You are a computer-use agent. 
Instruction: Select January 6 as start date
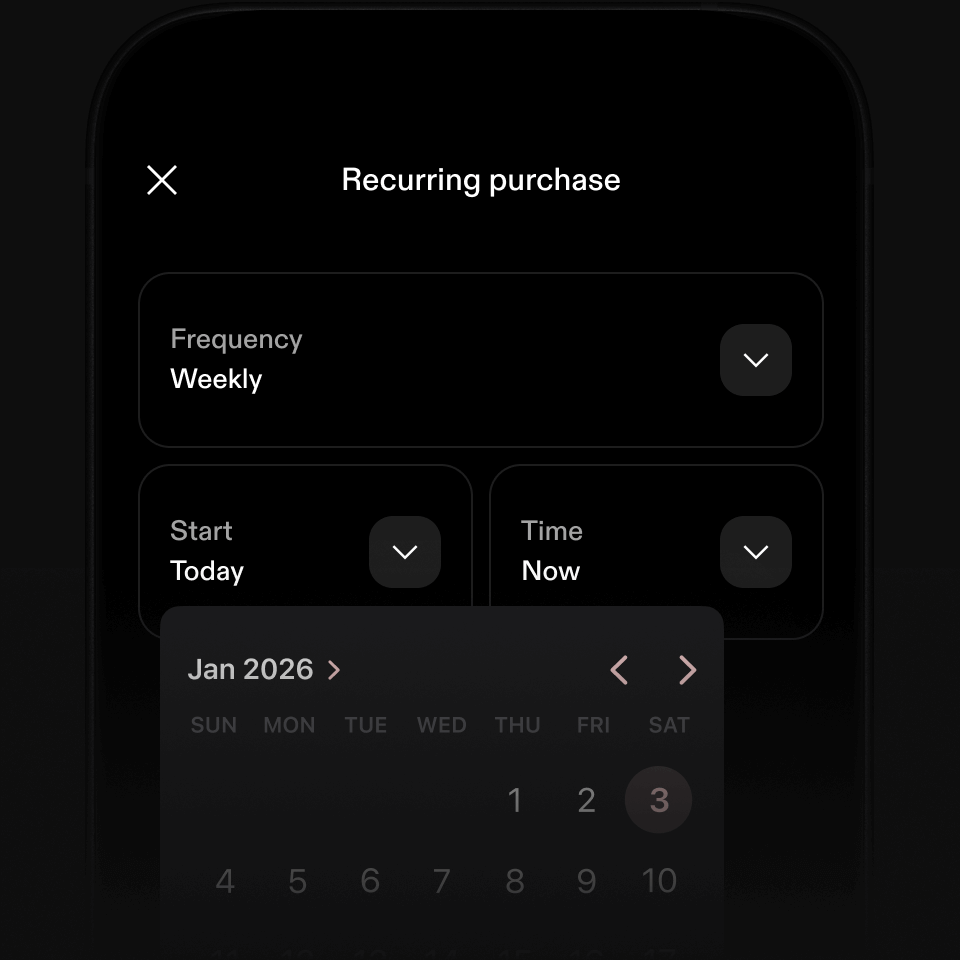click(370, 881)
